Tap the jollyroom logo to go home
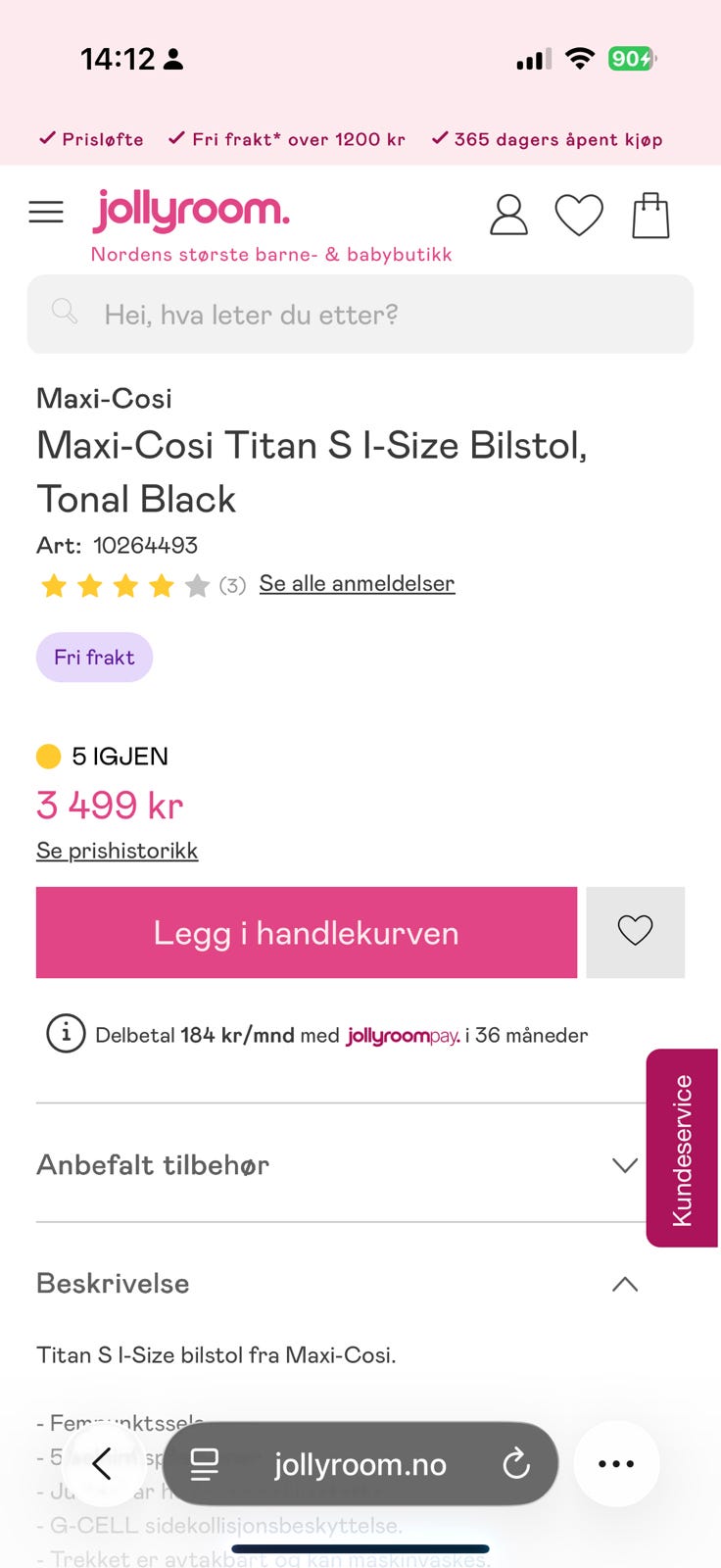This screenshot has width=721, height=1568. pos(192,210)
